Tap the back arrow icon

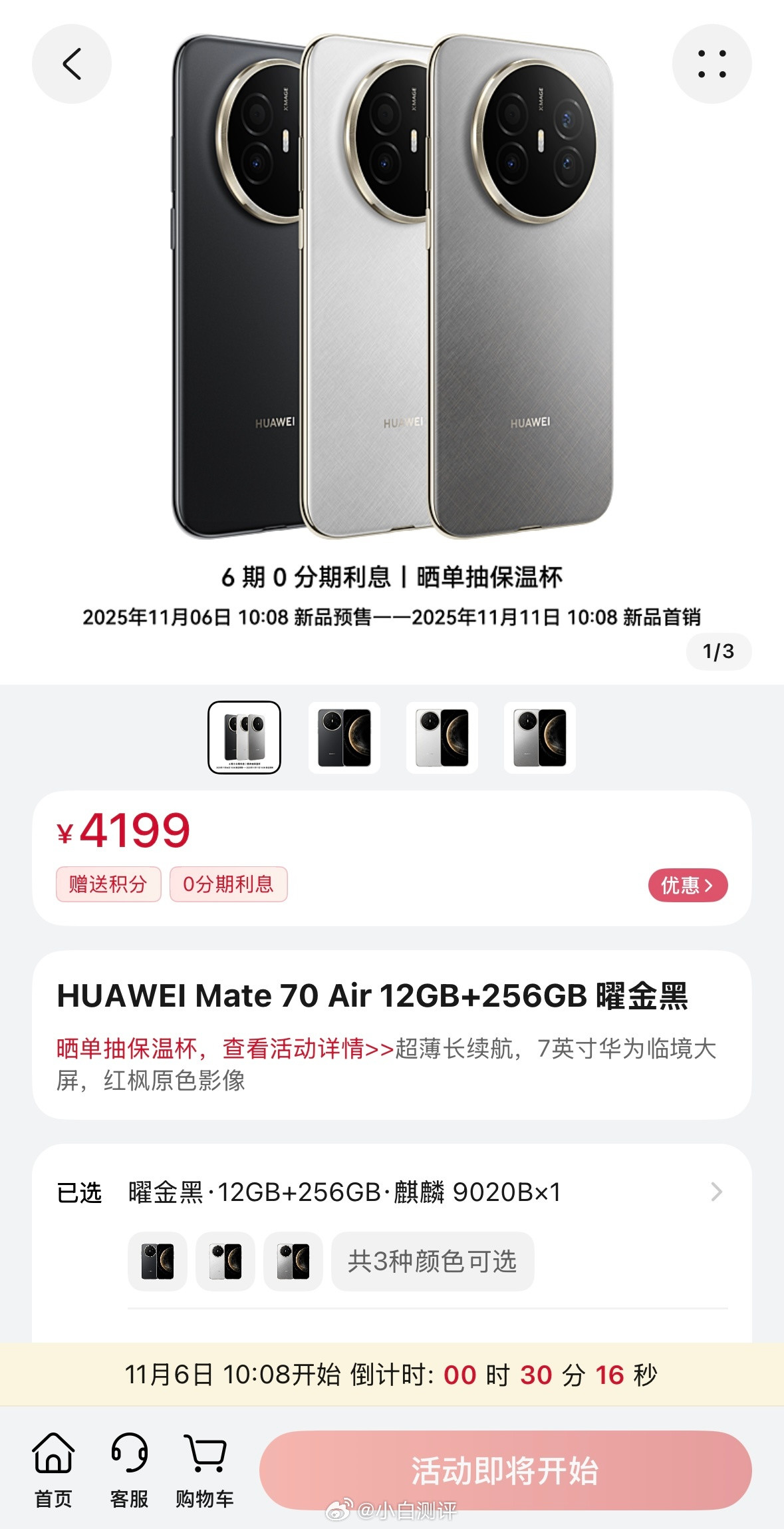72,65
